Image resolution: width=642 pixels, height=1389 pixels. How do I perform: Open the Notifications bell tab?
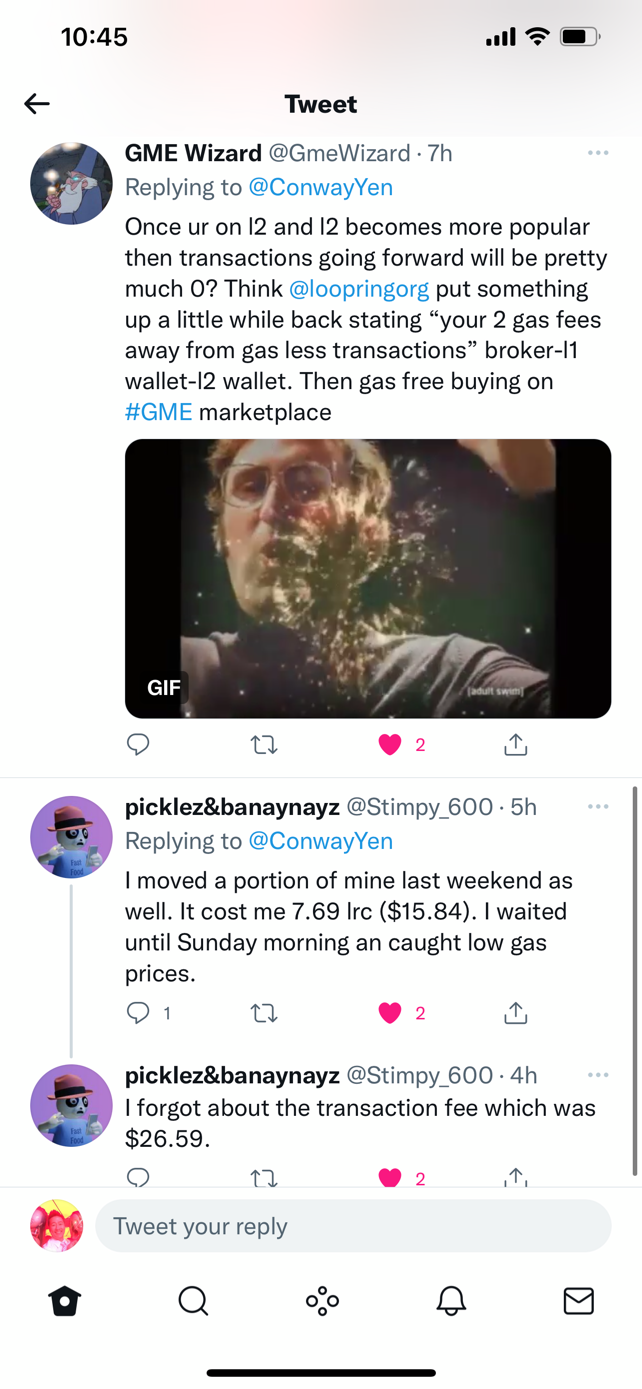pyautogui.click(x=451, y=1300)
